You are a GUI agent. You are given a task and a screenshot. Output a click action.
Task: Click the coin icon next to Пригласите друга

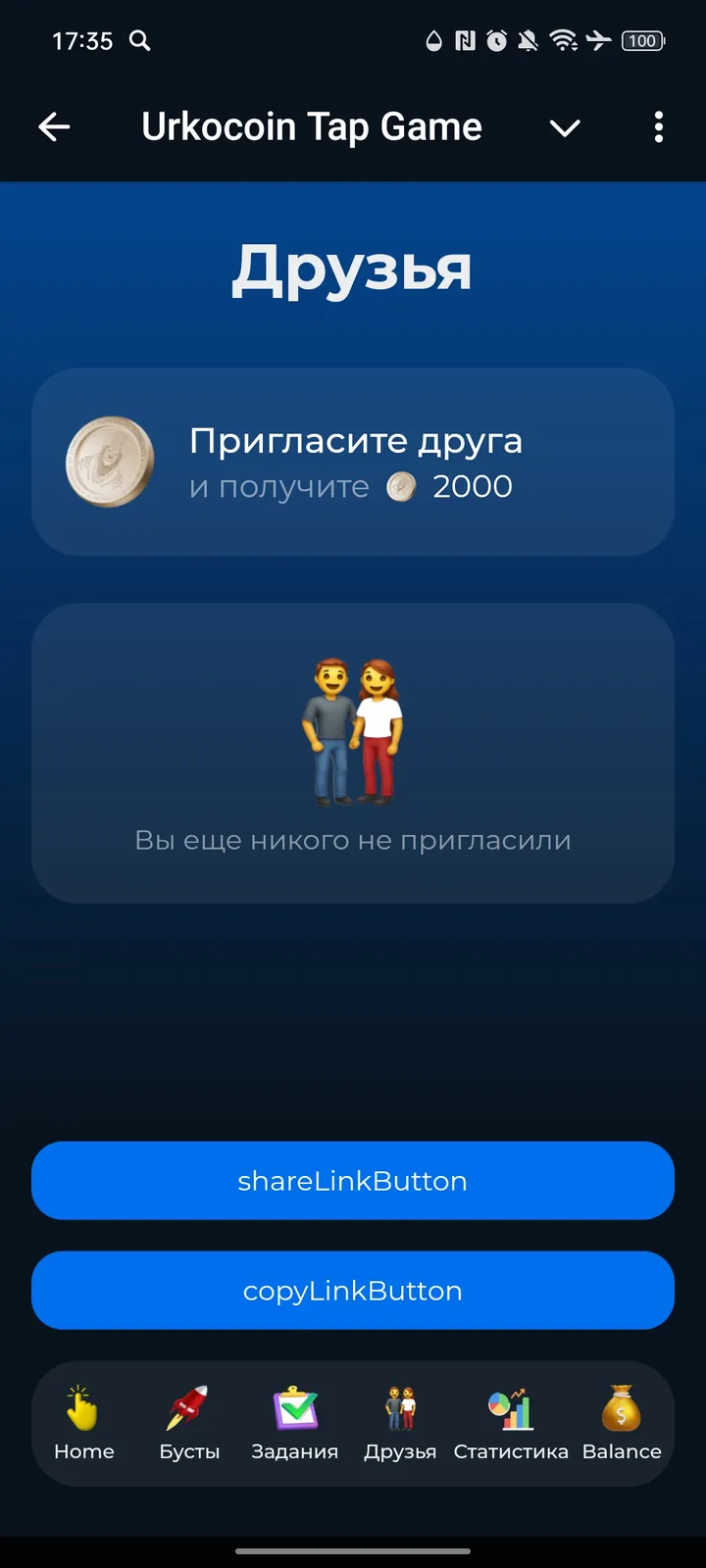[x=109, y=462]
